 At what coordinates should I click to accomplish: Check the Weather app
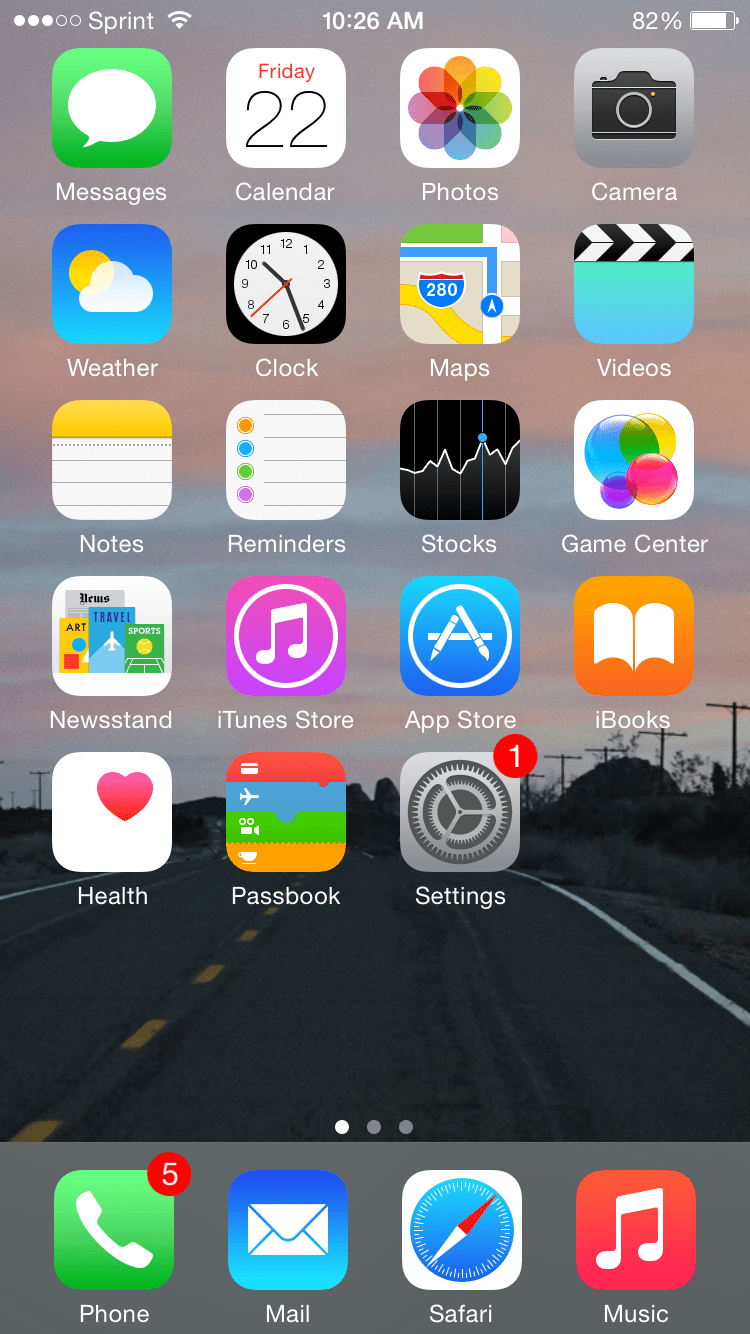click(112, 284)
